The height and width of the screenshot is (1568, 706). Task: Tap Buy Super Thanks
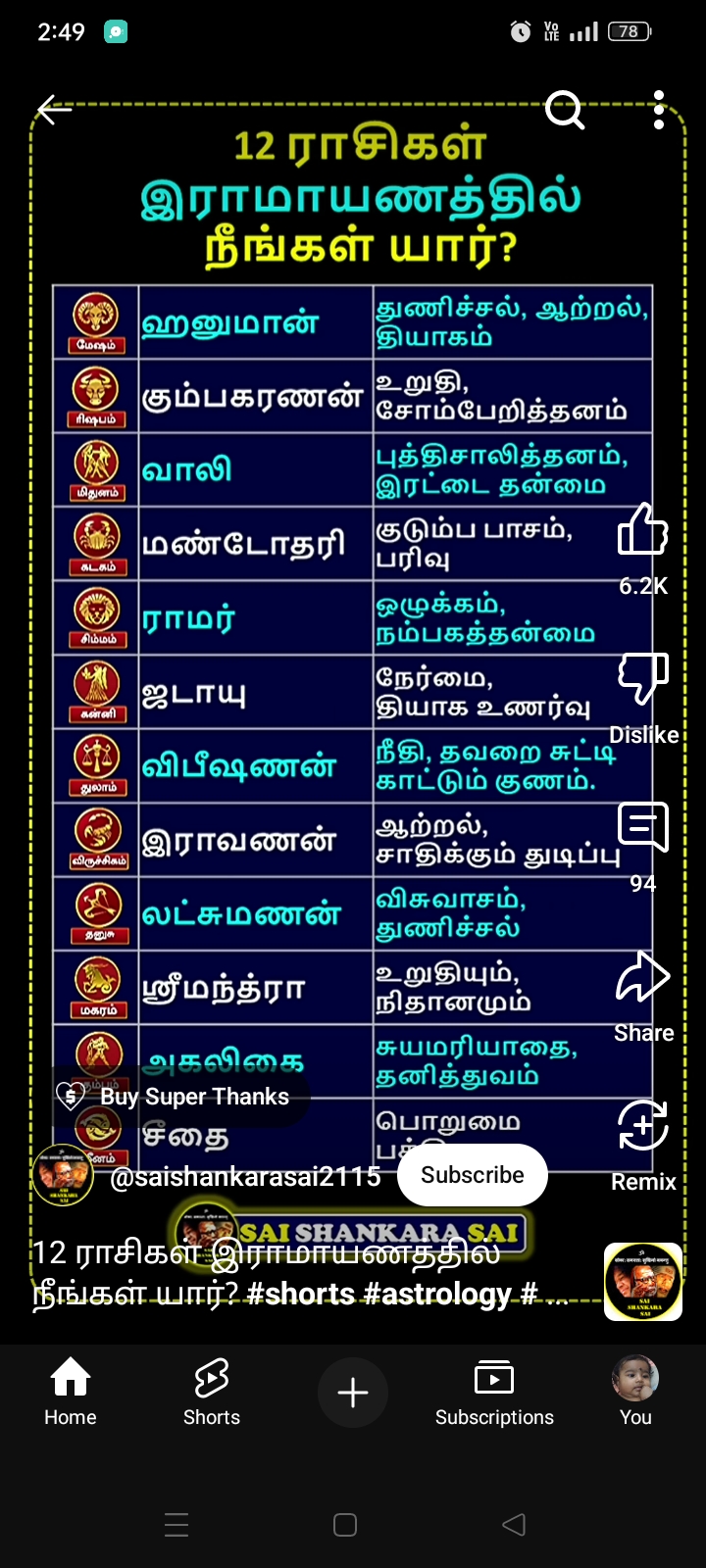point(181,1097)
